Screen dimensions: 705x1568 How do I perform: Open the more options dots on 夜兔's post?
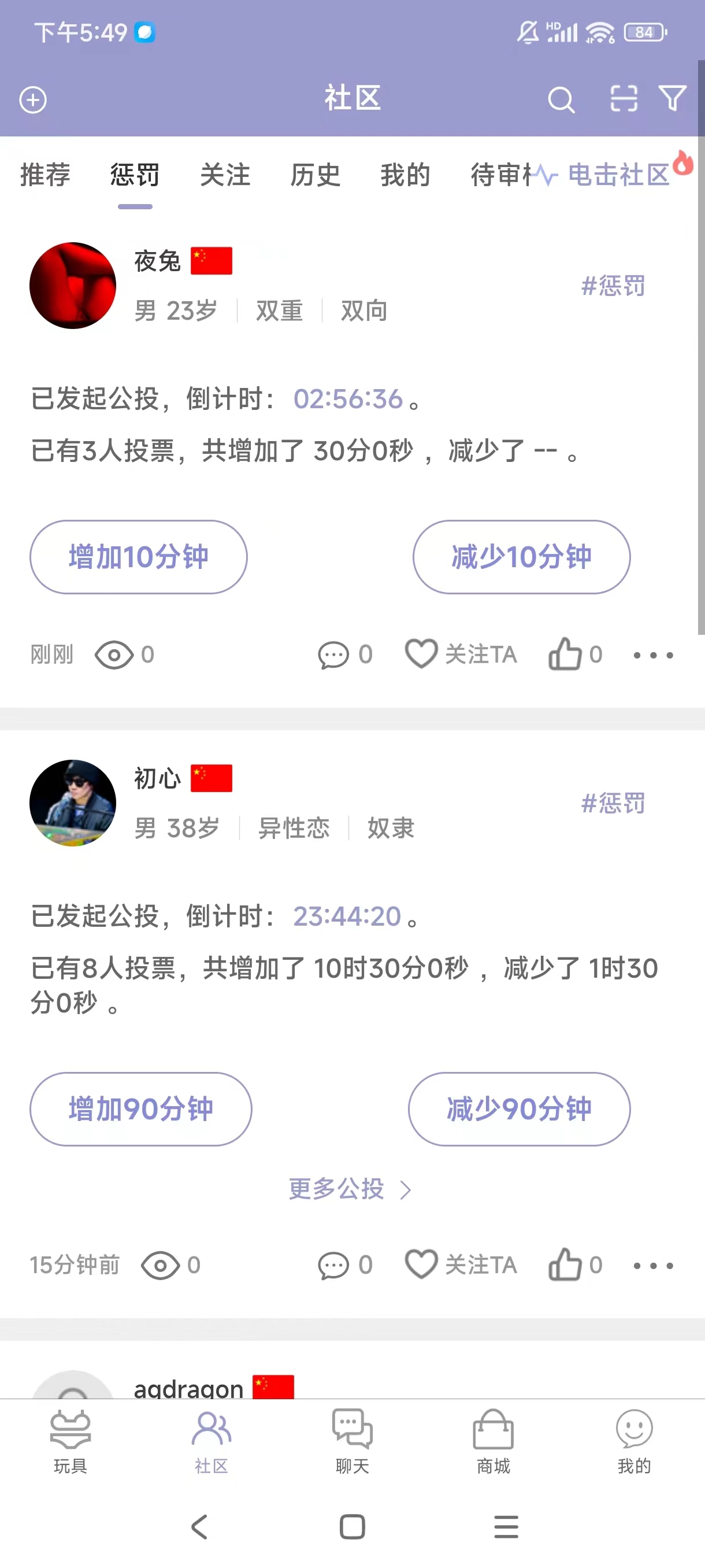[652, 655]
